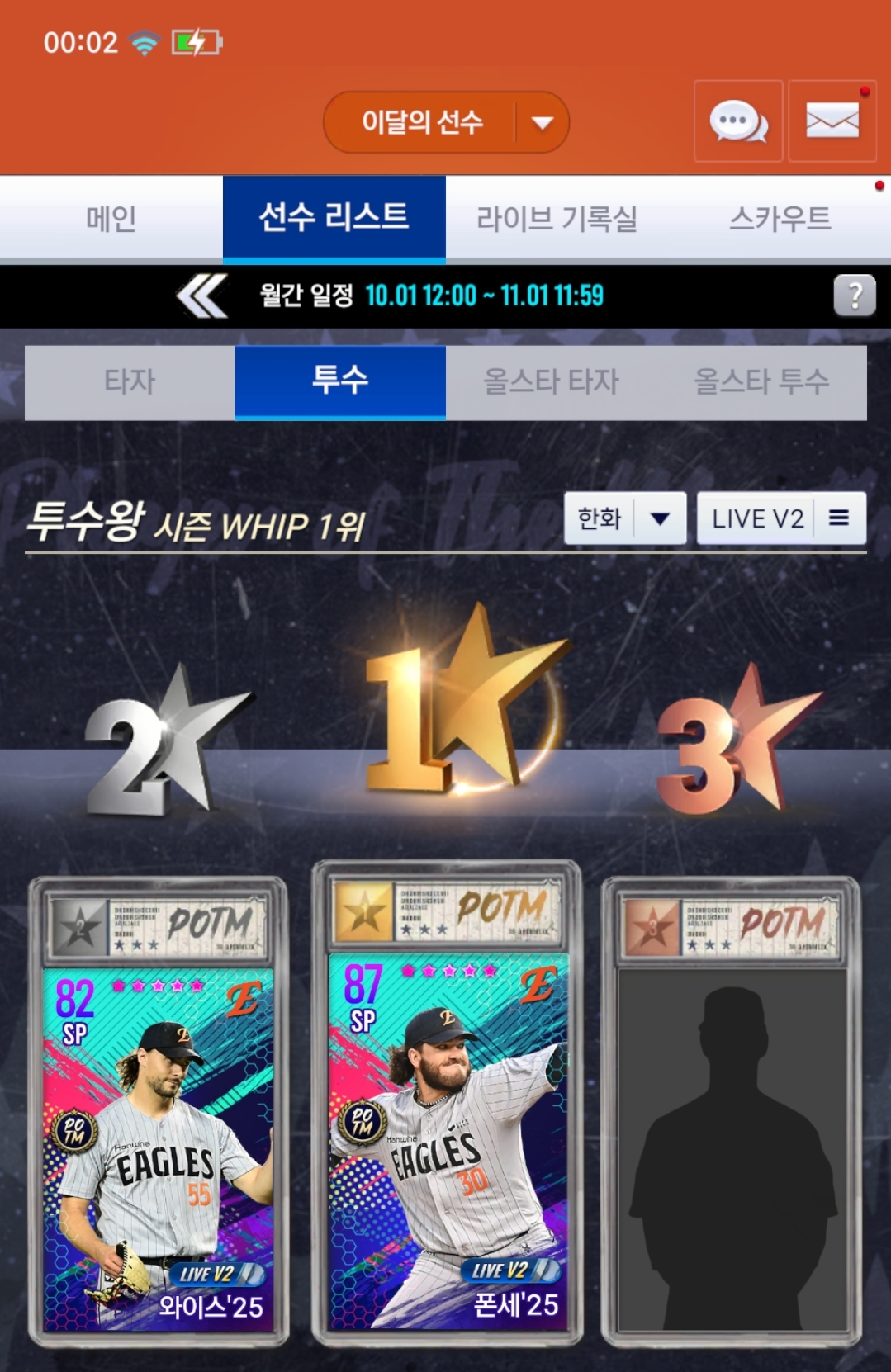Screen dimensions: 891x1372
Task: Expand the 한화 team dropdown
Action: click(x=625, y=518)
